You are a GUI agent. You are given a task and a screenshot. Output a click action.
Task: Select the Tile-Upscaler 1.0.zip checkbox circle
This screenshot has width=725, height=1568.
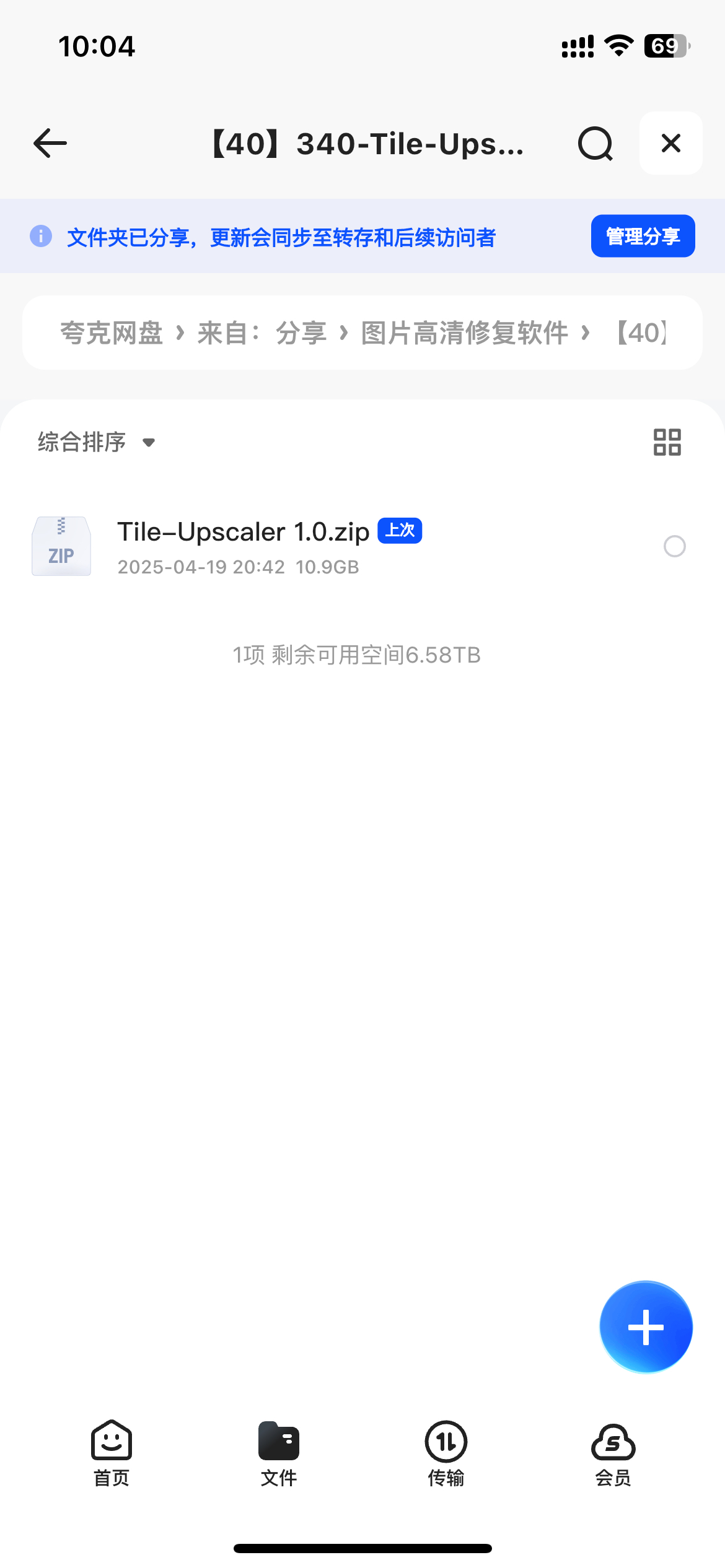674,546
